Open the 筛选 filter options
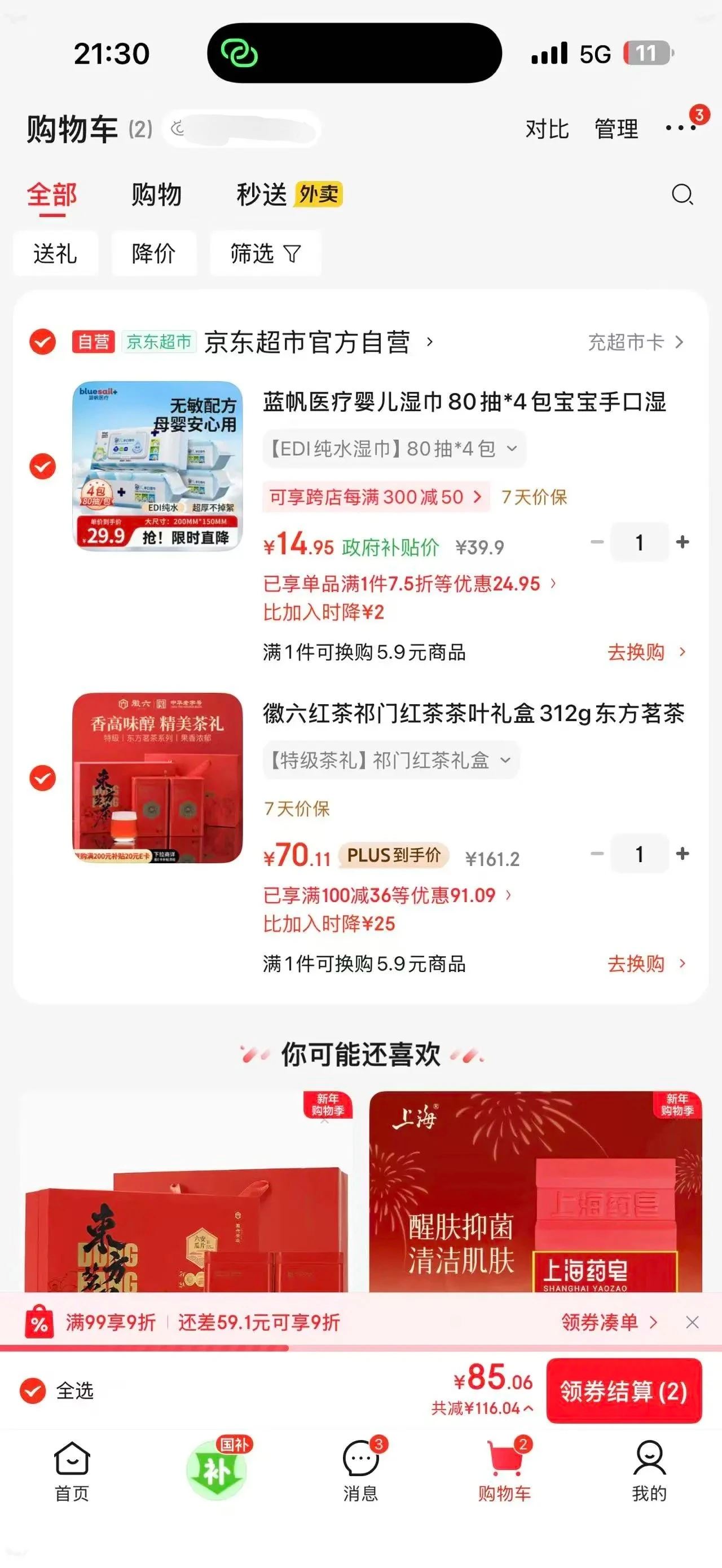This screenshot has height=1568, width=722. [265, 253]
